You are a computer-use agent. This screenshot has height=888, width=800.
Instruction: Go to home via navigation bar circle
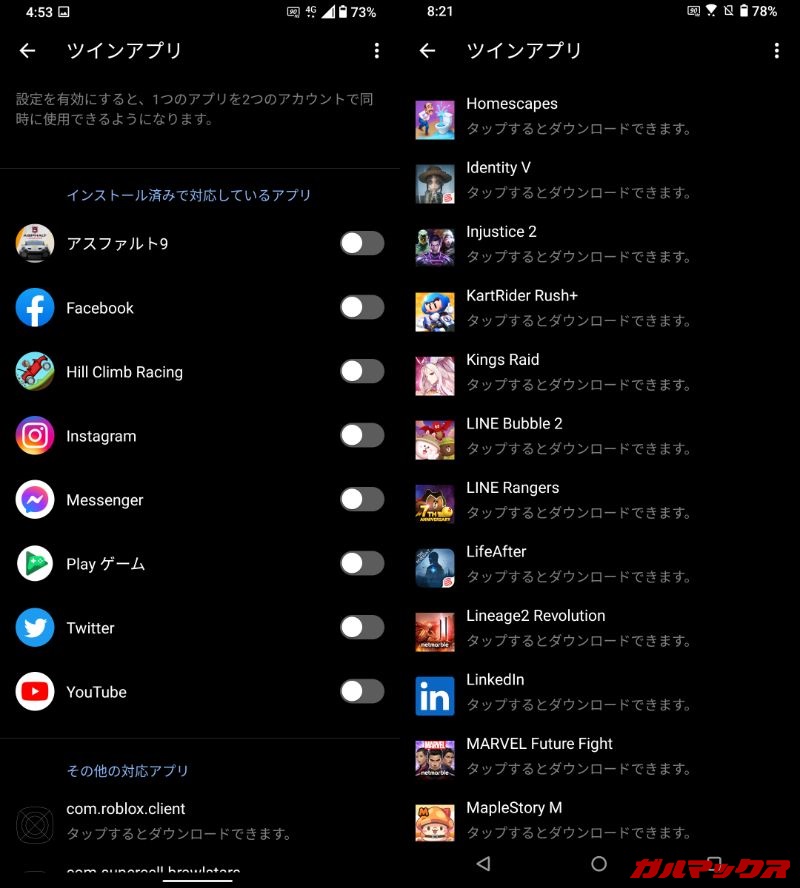click(x=599, y=864)
